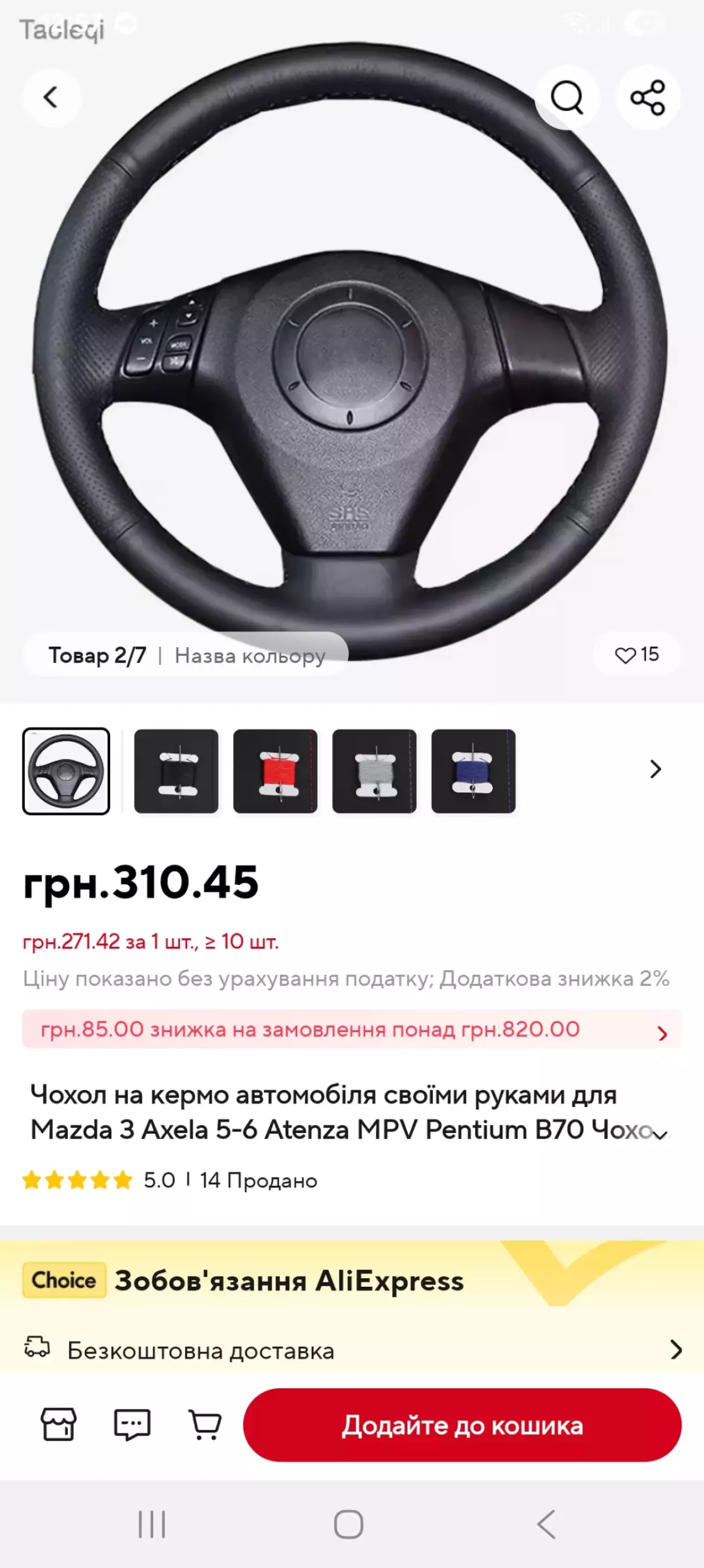
Task: Visit the seller's store icon
Action: pyautogui.click(x=59, y=1424)
